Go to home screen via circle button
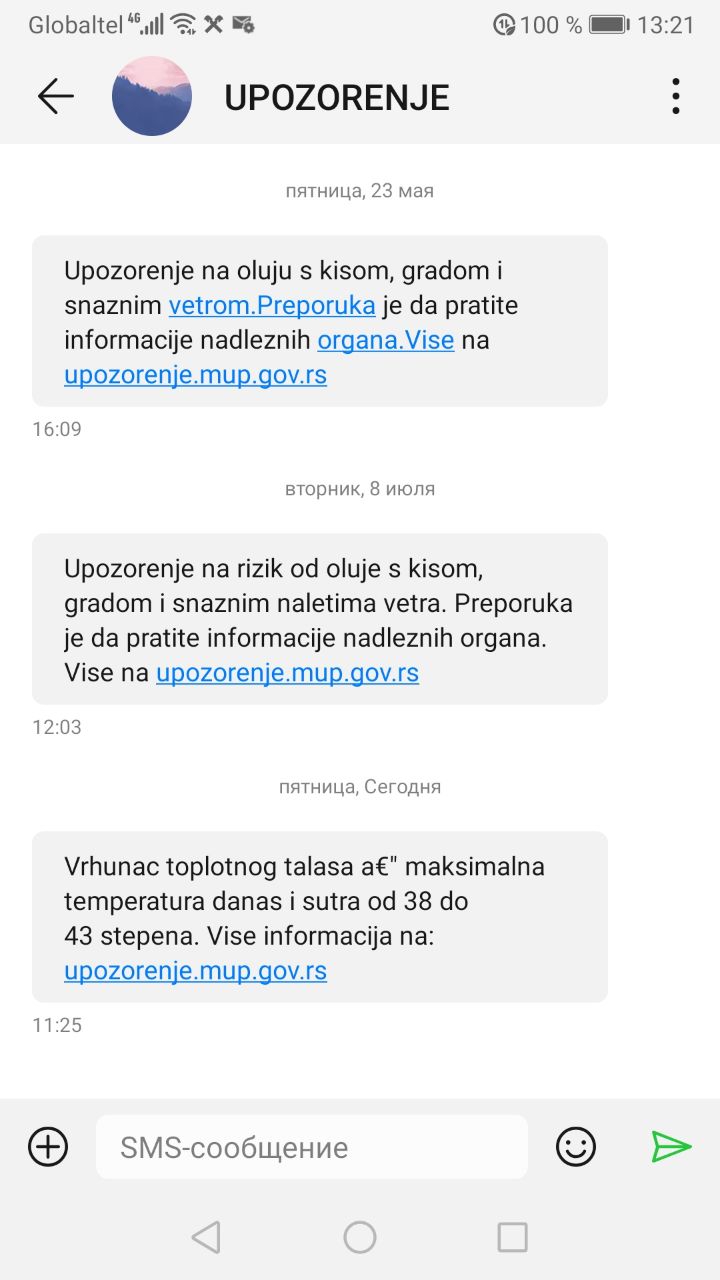720x1280 pixels. (360, 1237)
